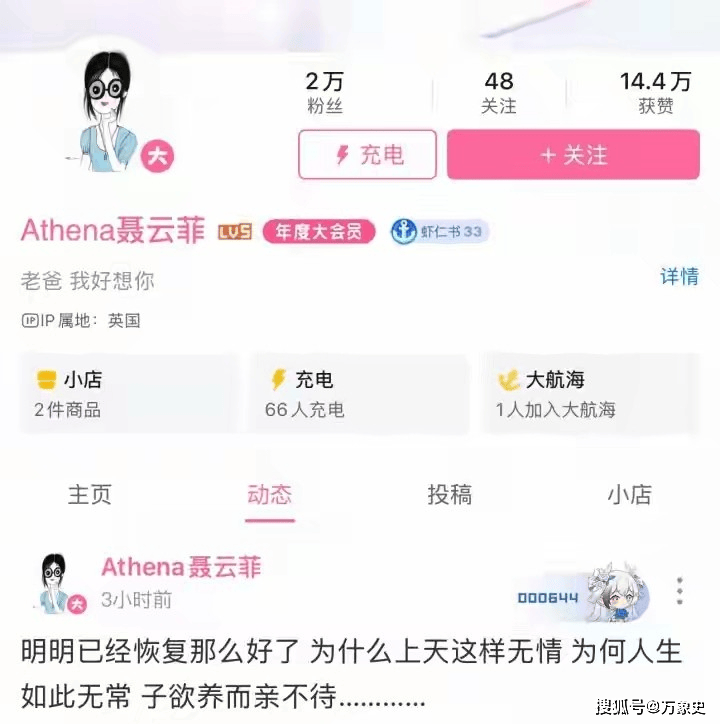Image resolution: width=720 pixels, height=724 pixels.
Task: Open the 粉丝 followers count
Action: click(x=324, y=93)
